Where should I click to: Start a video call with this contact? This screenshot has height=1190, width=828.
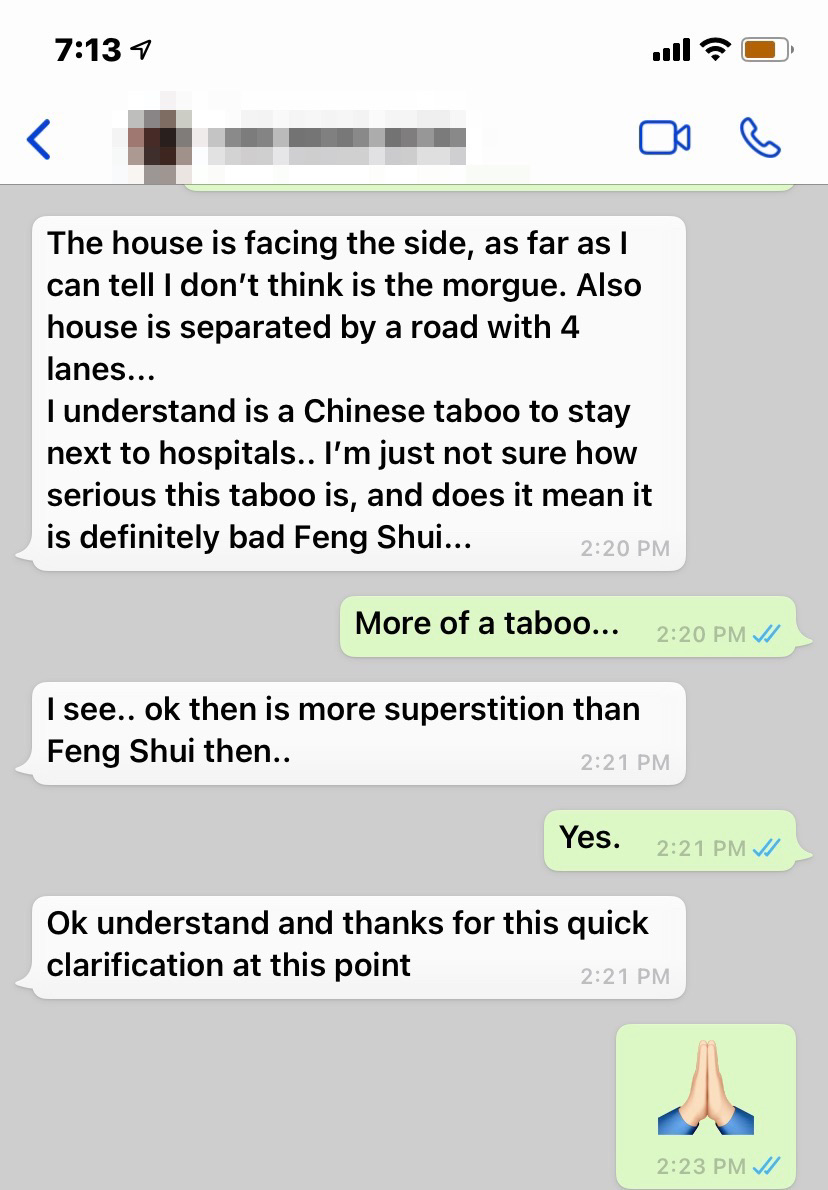point(664,138)
